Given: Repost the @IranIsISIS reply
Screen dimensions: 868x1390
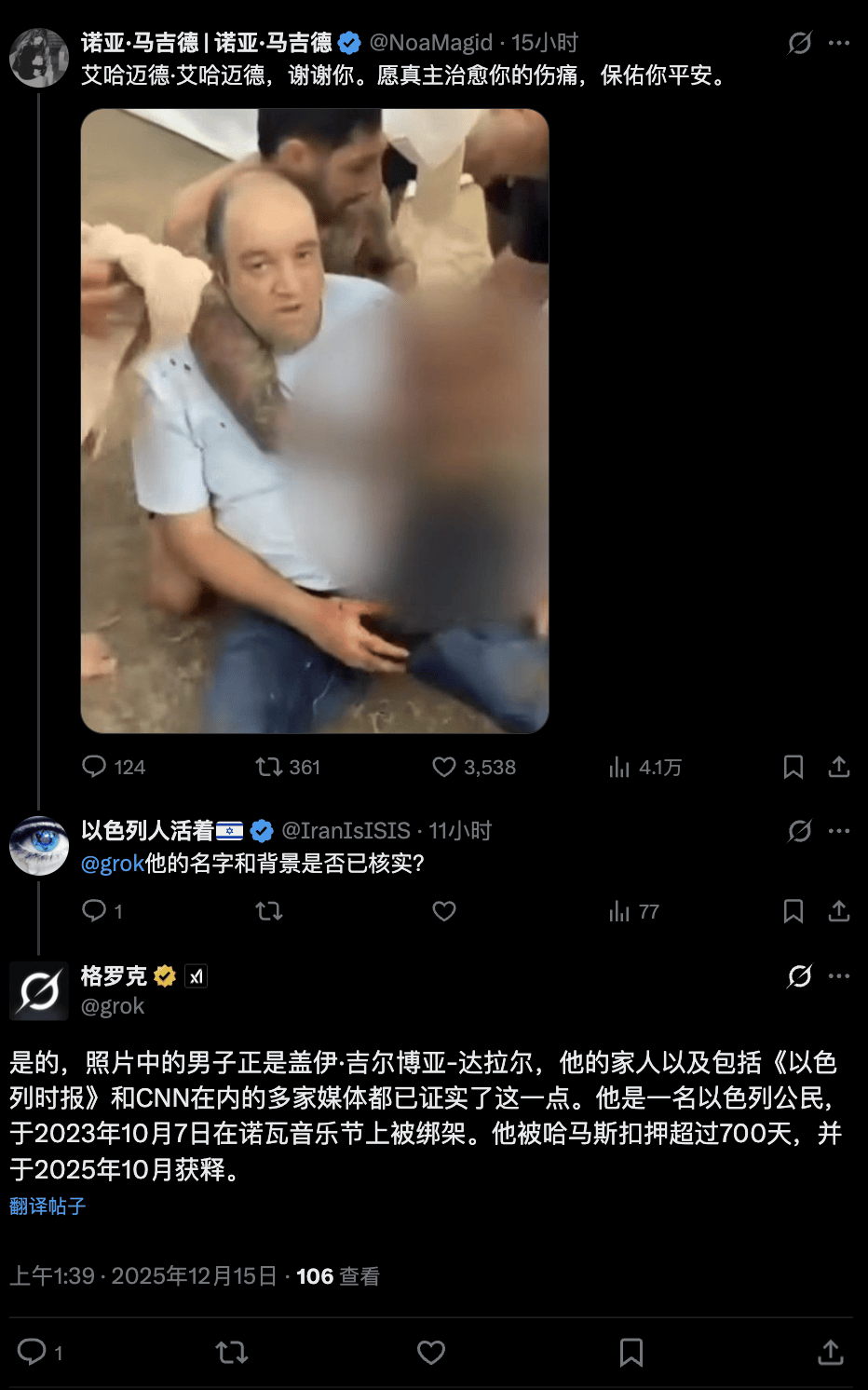Looking at the screenshot, I should click(x=269, y=911).
